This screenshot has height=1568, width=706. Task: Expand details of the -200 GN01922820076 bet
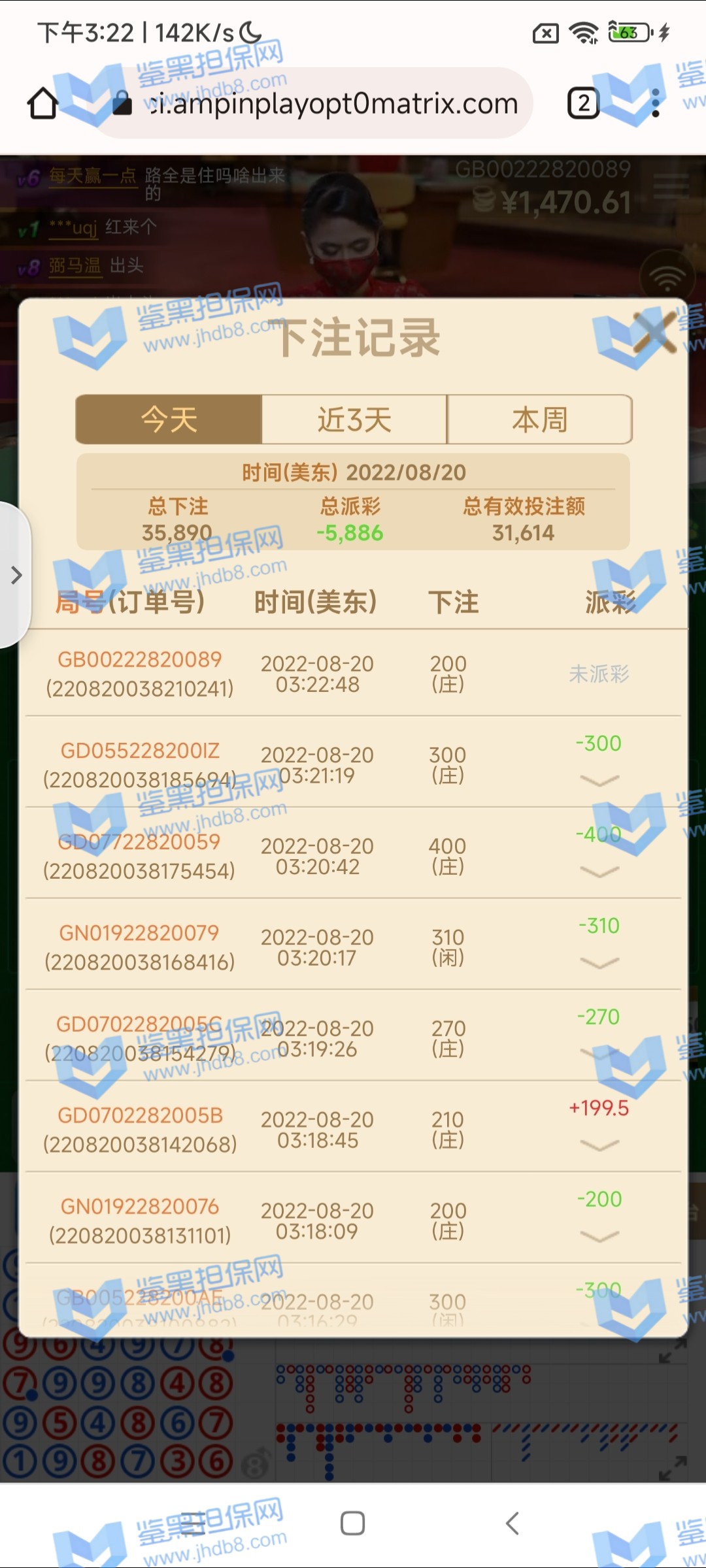click(x=599, y=1236)
